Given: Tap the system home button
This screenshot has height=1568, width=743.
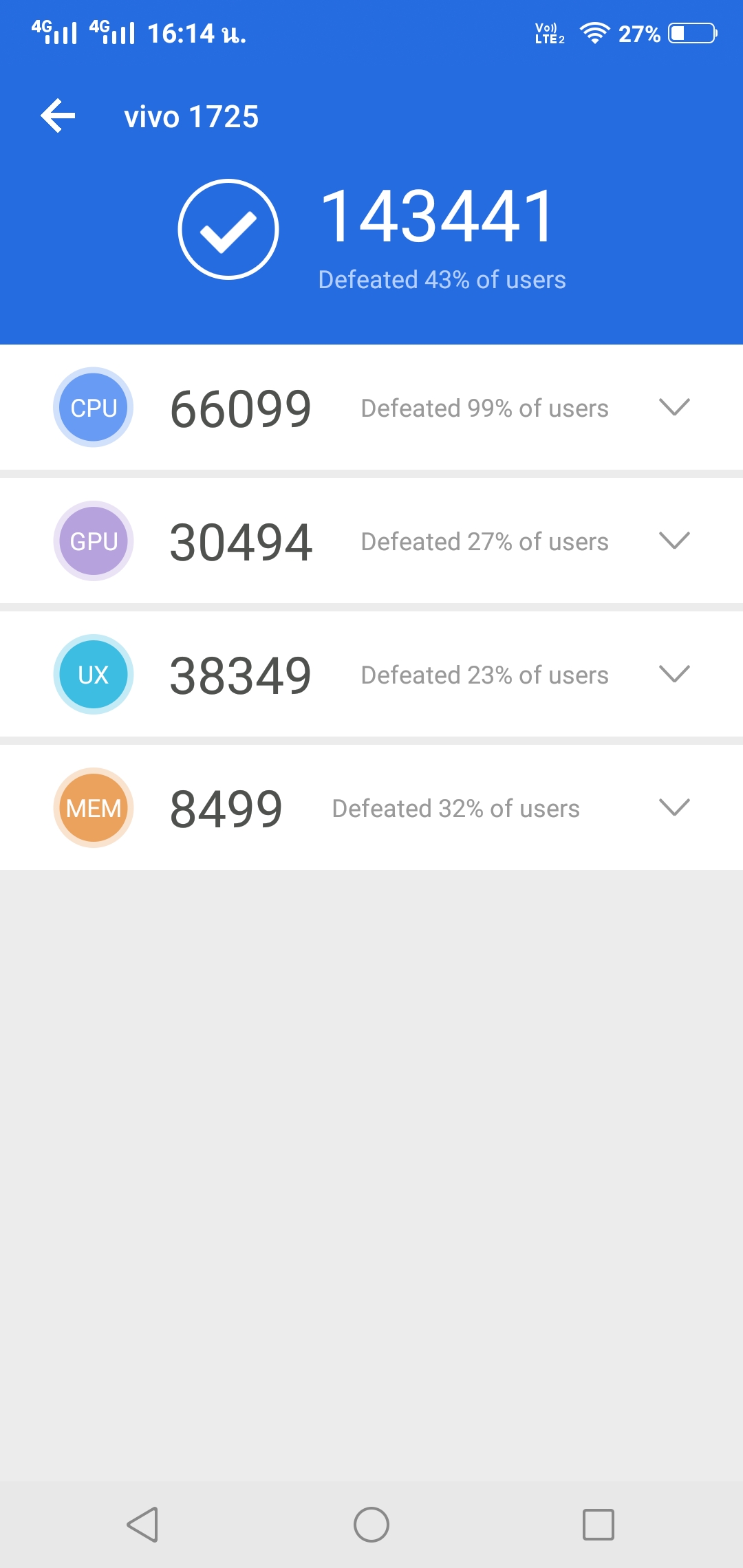Looking at the screenshot, I should [371, 1525].
